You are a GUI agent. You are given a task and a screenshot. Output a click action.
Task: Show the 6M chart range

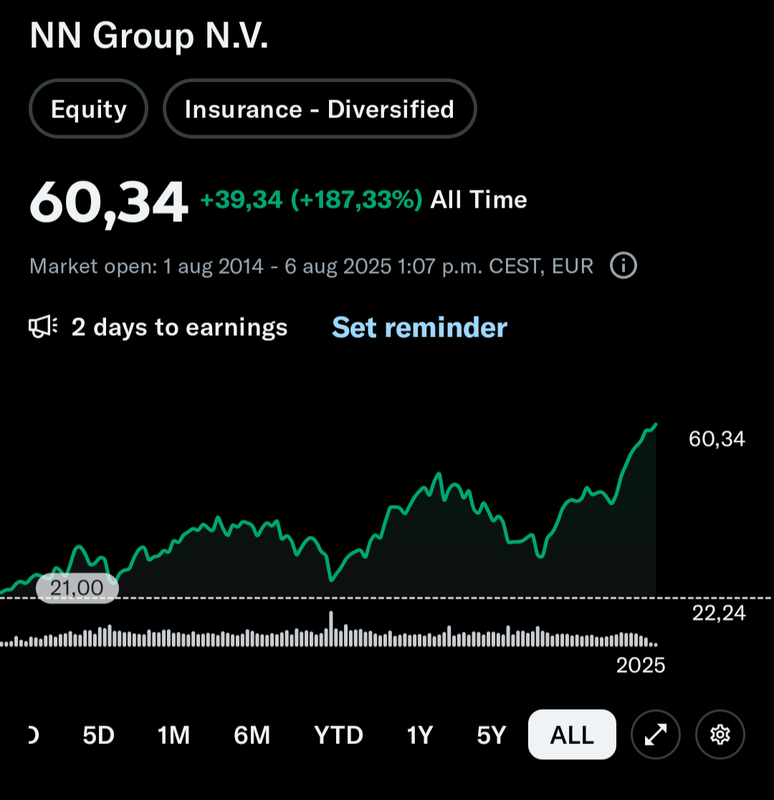pyautogui.click(x=252, y=736)
